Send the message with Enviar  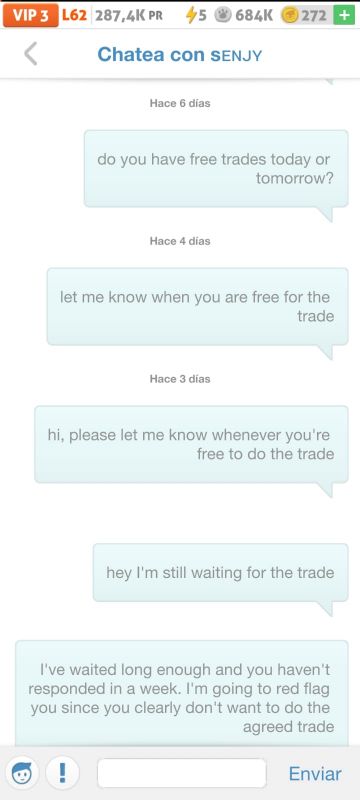pos(315,774)
